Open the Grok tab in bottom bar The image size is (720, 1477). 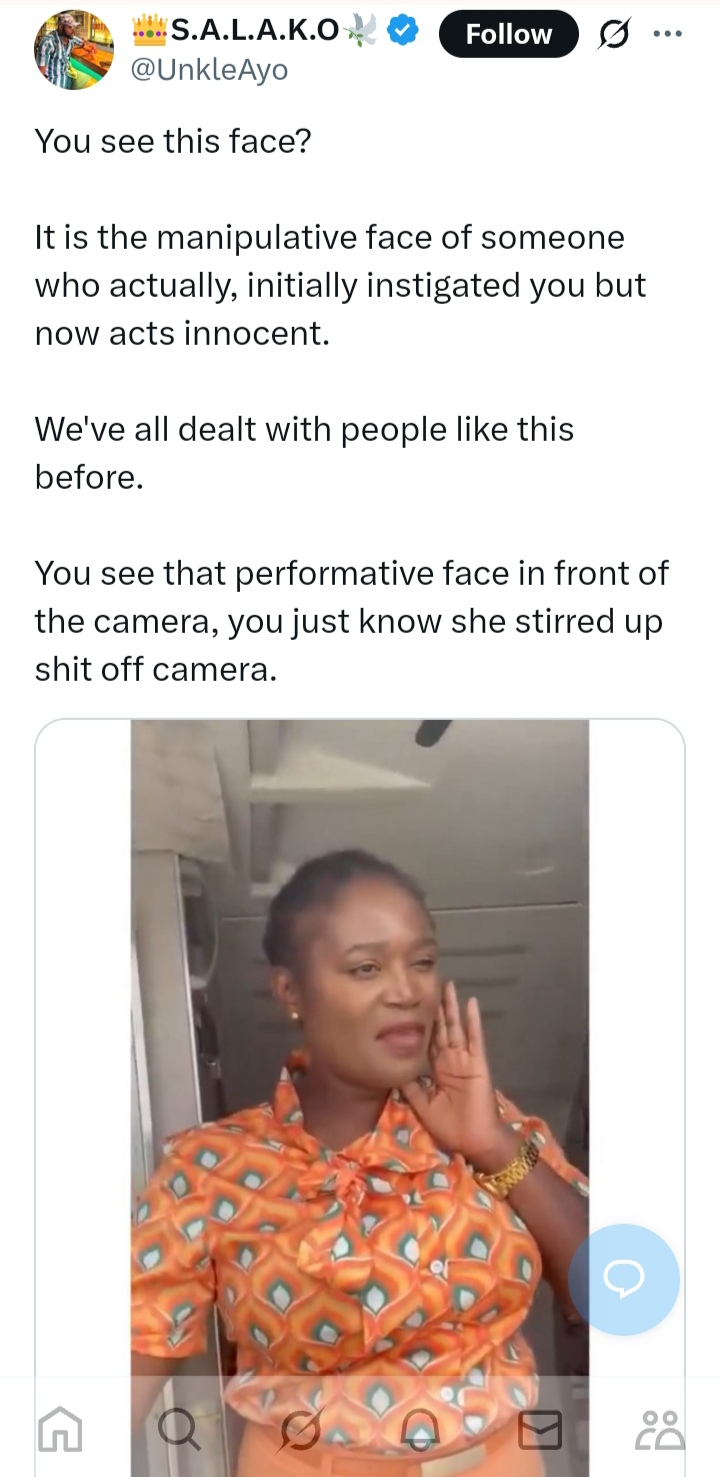click(x=300, y=1430)
